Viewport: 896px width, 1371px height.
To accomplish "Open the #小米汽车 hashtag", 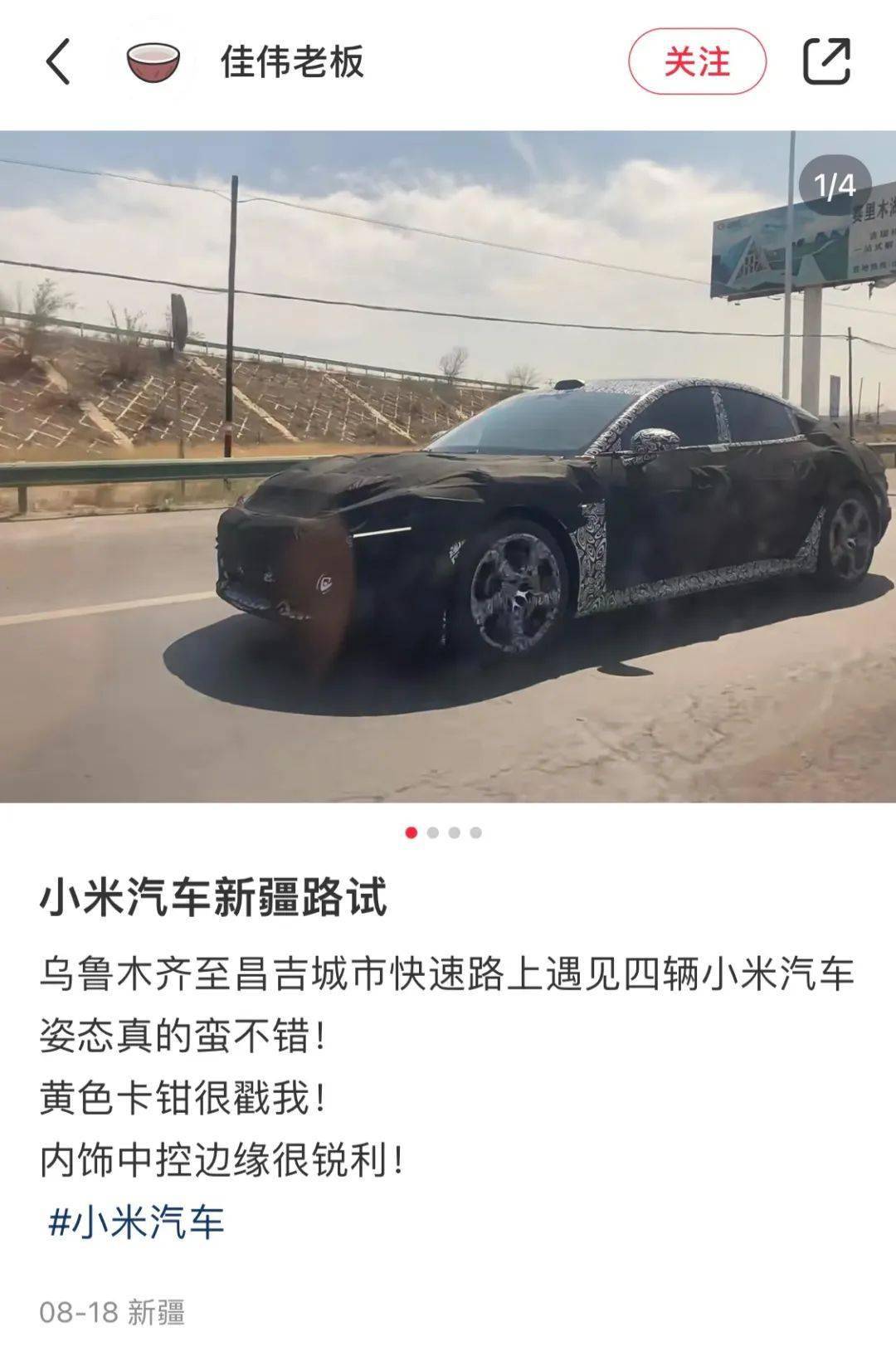I will point(136,1222).
